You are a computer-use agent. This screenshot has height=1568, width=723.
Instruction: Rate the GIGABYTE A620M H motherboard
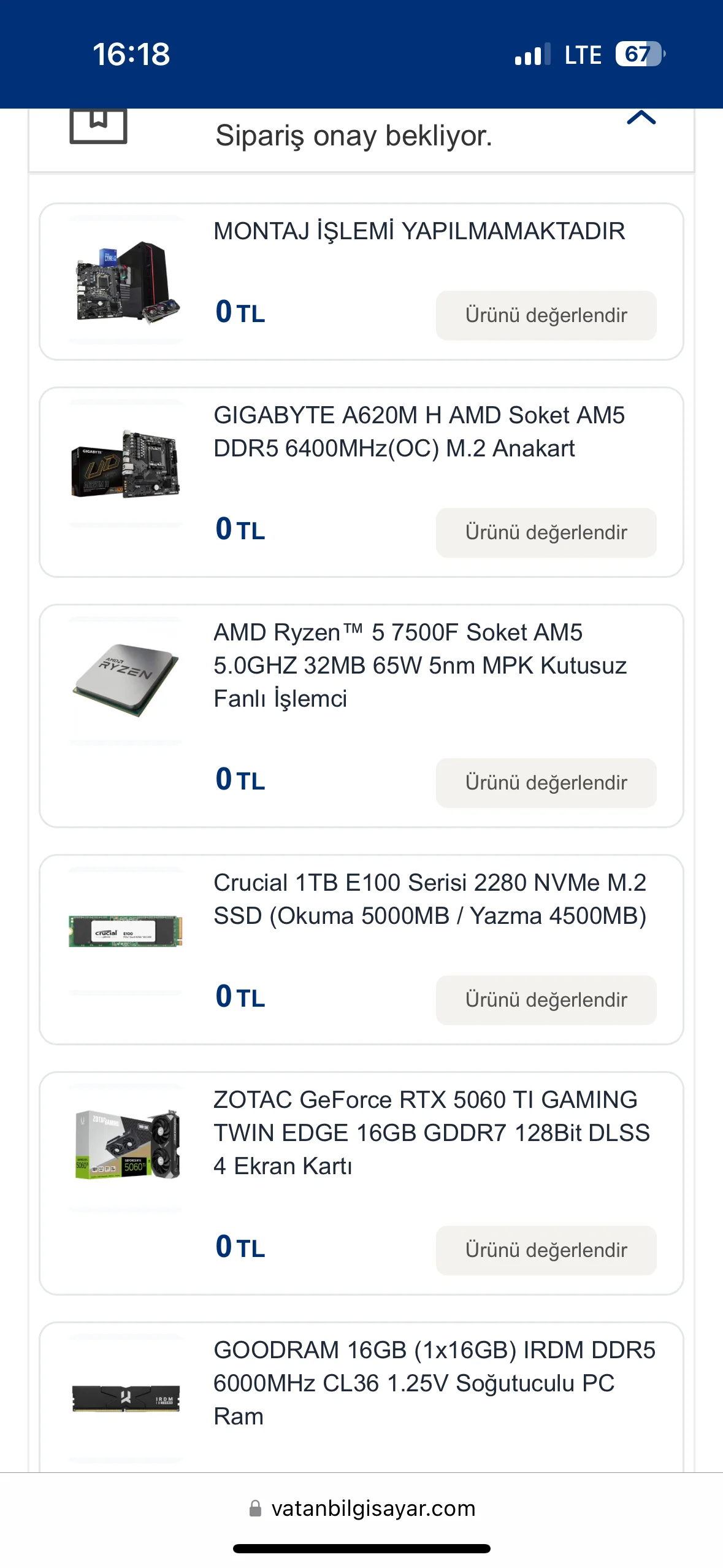pyautogui.click(x=546, y=532)
